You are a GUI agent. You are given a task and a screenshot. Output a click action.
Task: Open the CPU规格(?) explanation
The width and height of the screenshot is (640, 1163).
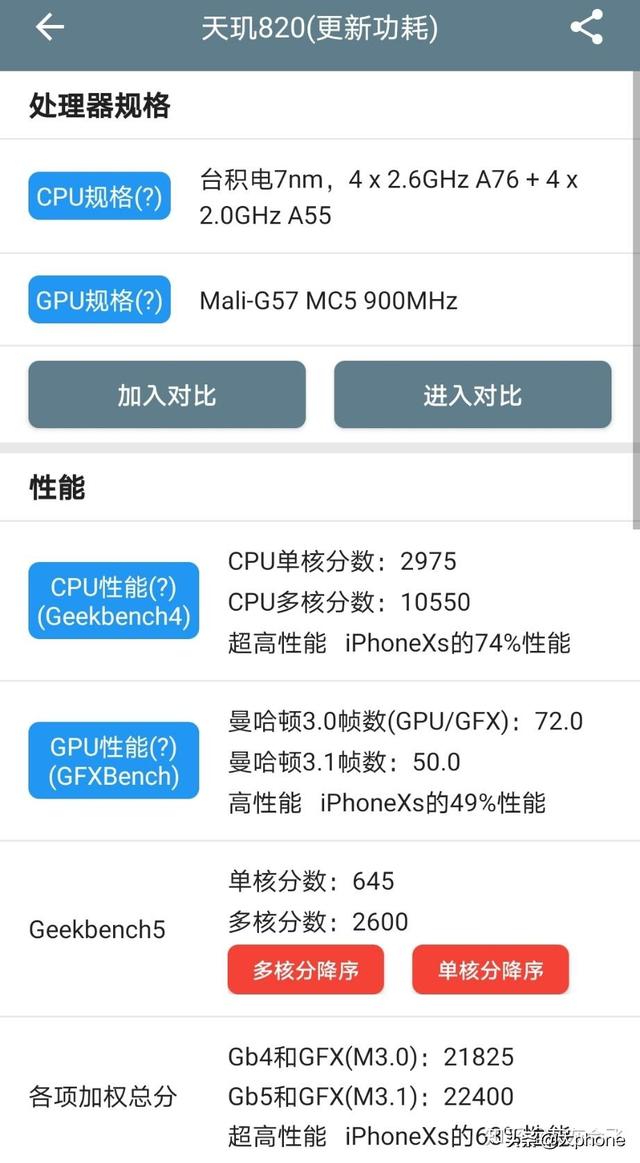(99, 197)
